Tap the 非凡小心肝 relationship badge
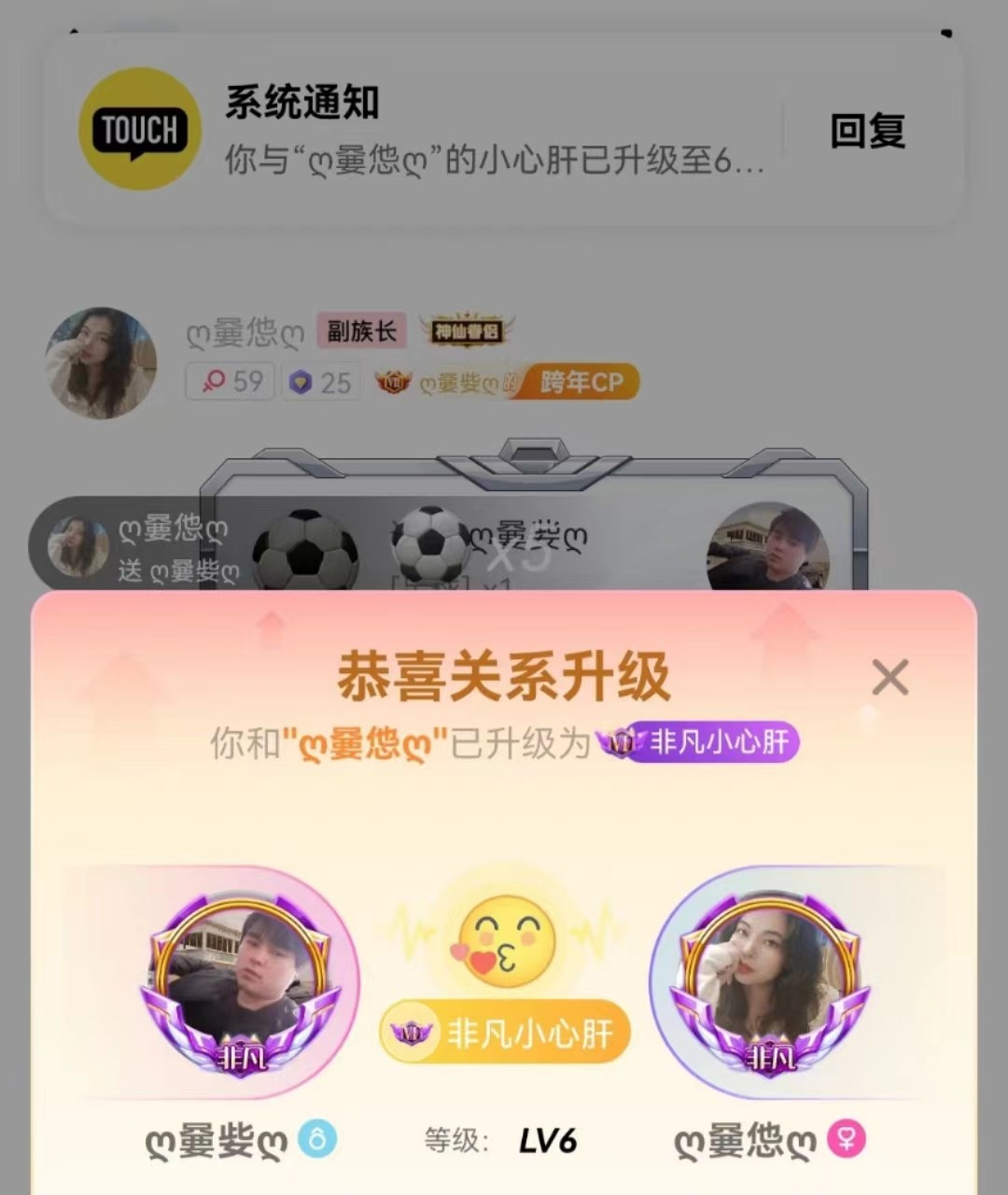Image resolution: width=1008 pixels, height=1195 pixels. 505,1033
